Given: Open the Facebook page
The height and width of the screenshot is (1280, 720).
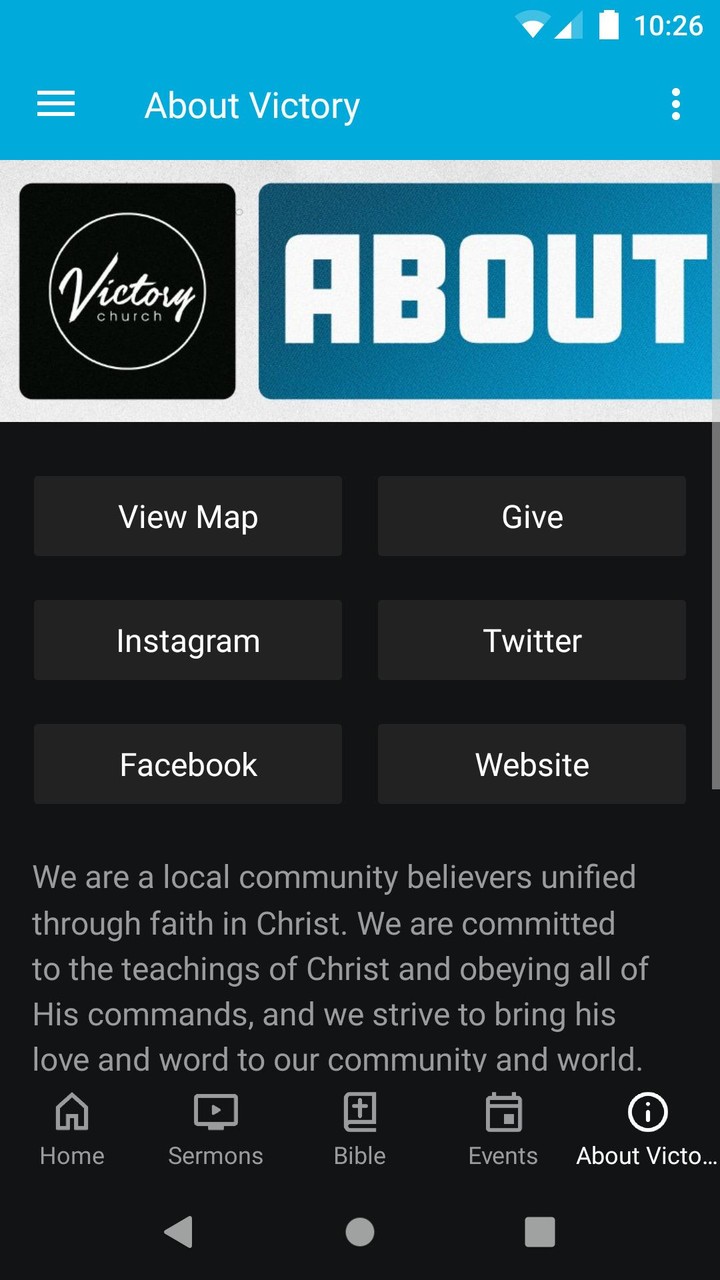Looking at the screenshot, I should (x=187, y=764).
